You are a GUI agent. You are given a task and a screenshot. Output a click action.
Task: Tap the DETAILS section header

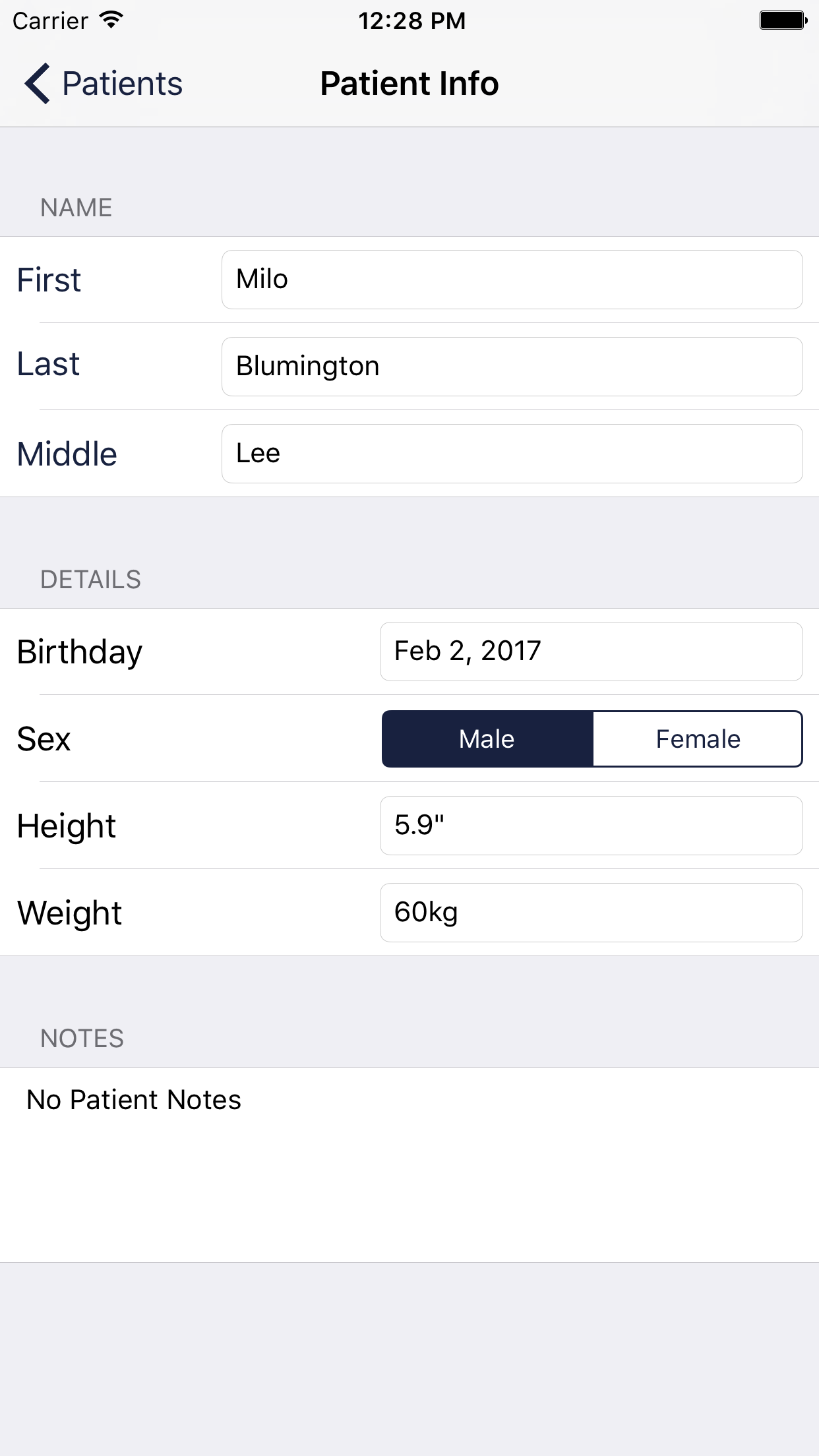tap(92, 580)
